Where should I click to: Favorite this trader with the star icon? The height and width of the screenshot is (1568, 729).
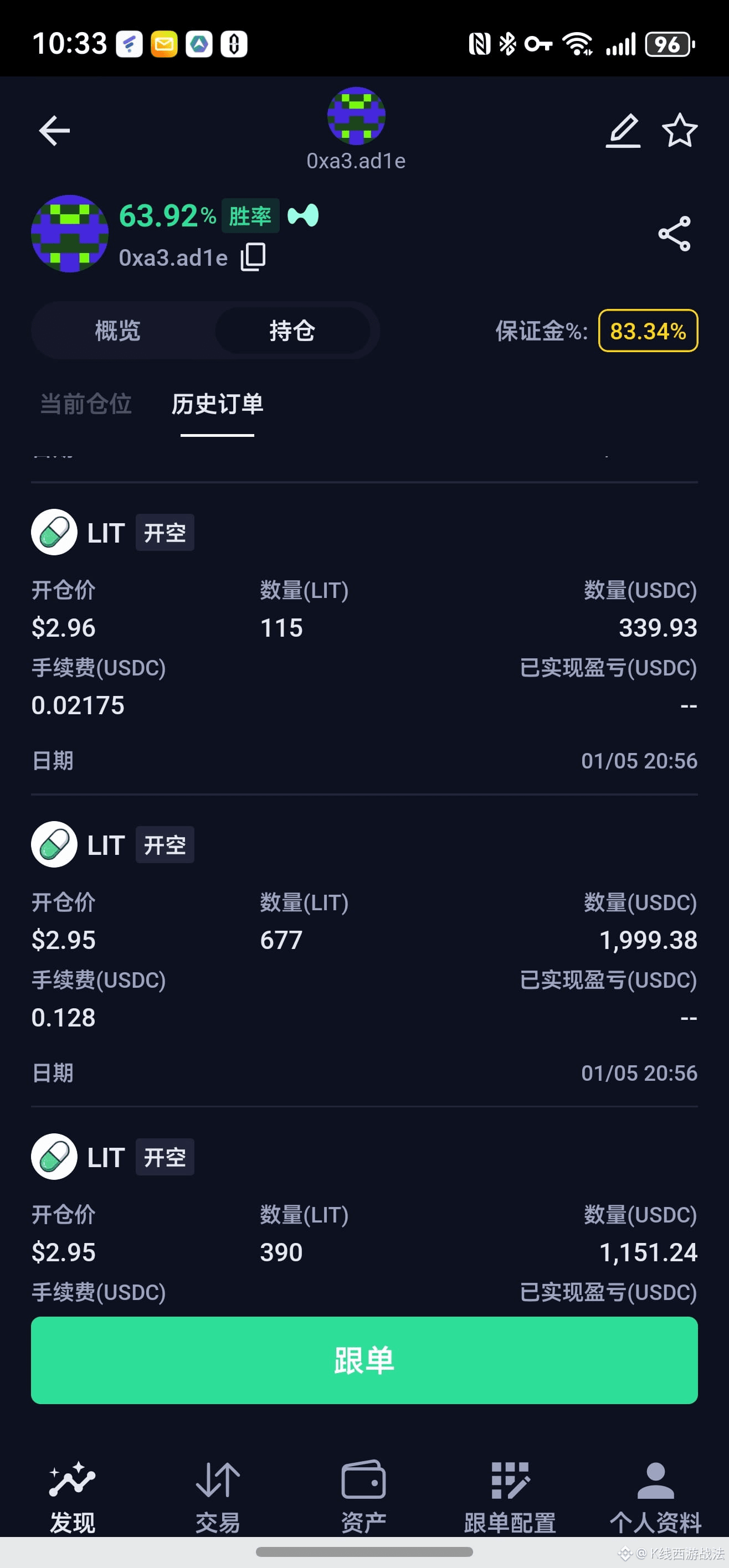679,130
